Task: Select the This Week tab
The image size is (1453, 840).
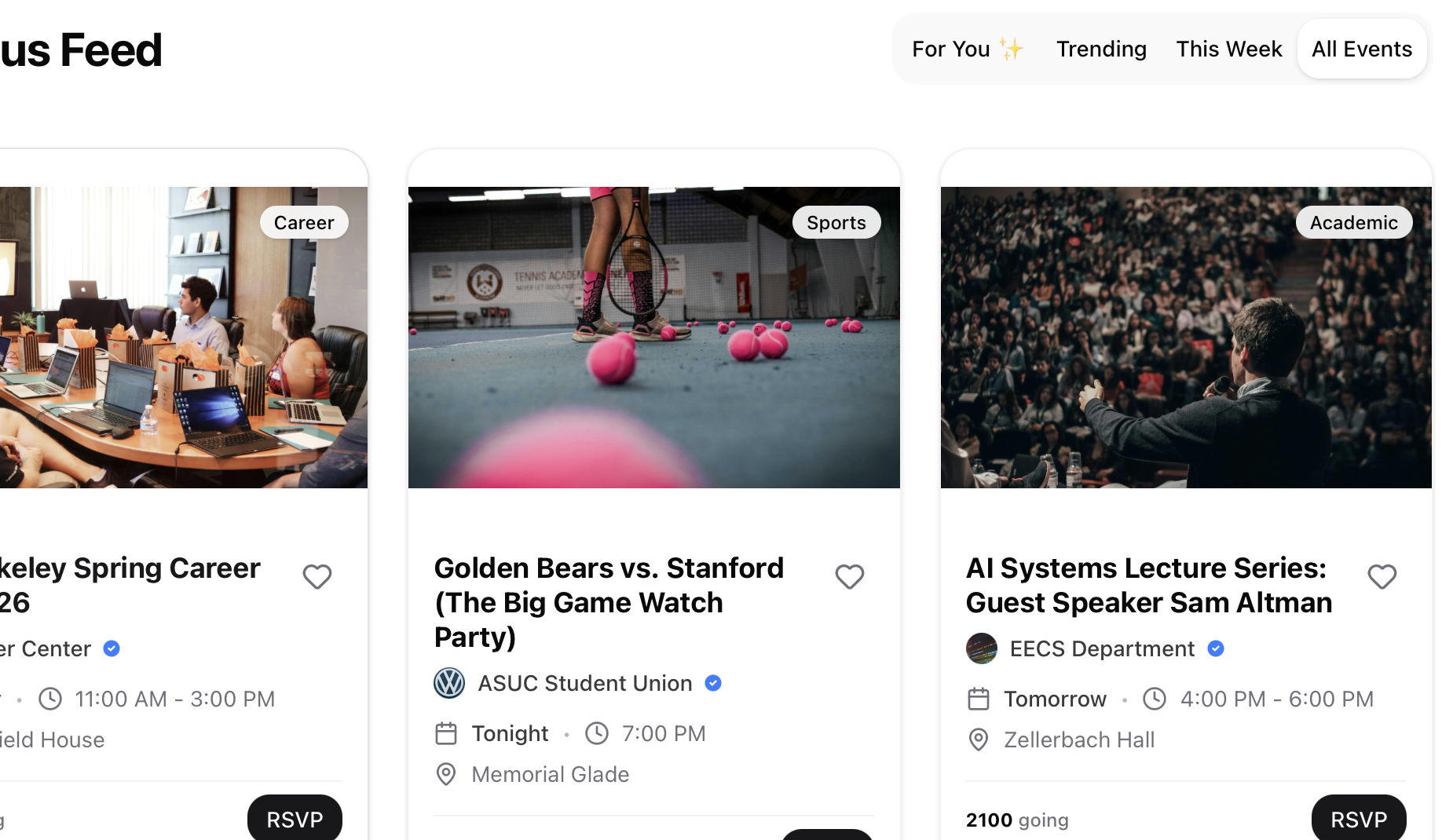Action: 1228,49
